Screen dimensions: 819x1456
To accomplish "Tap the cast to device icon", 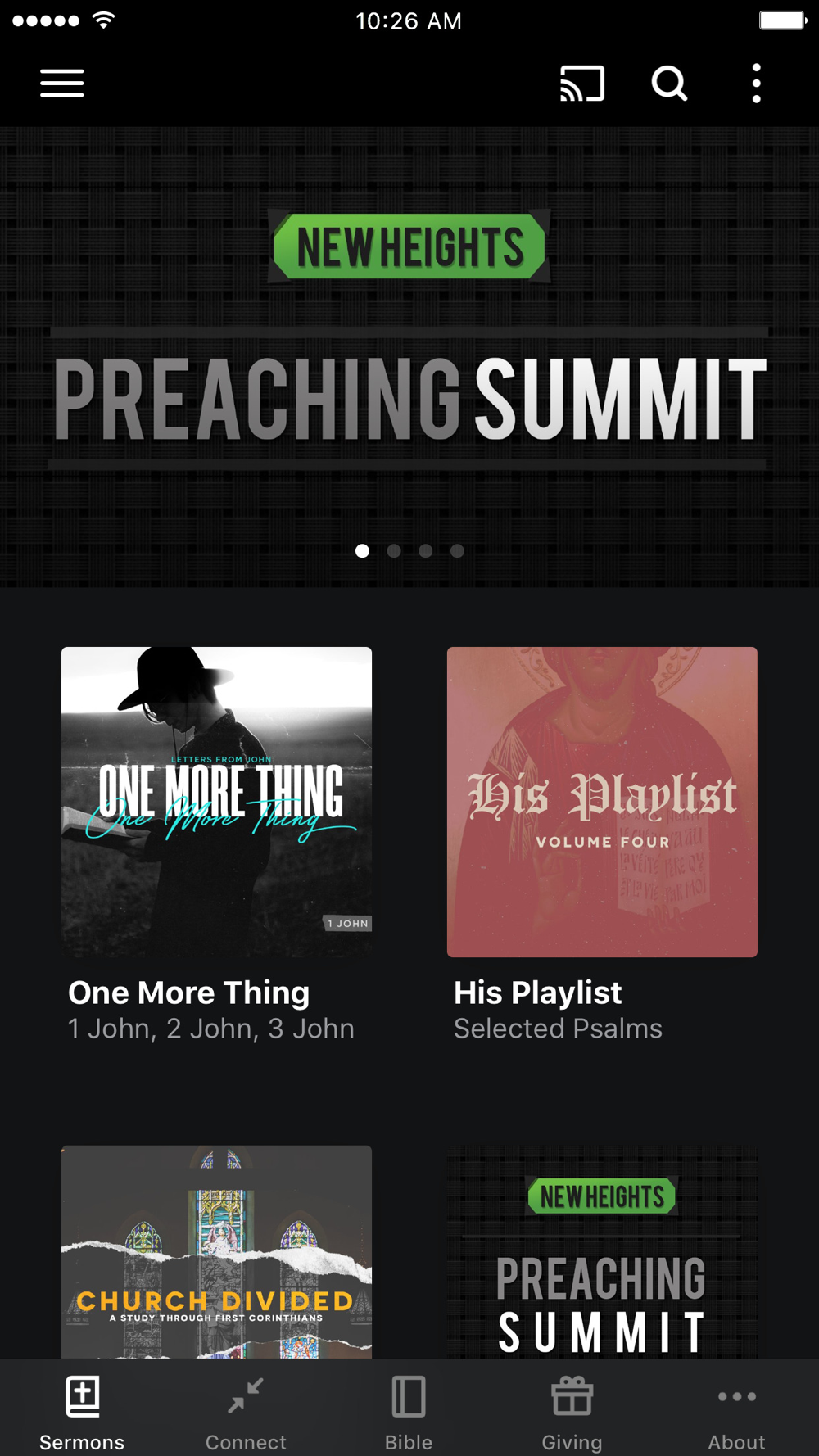I will click(582, 84).
